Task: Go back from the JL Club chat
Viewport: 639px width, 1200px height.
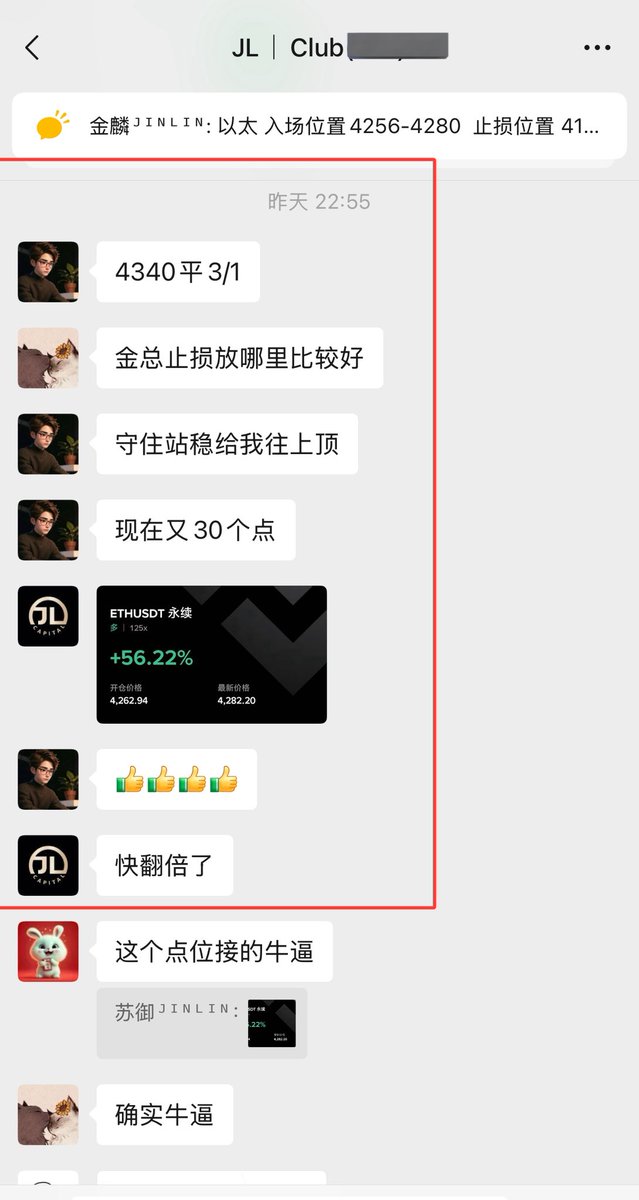Action: [32, 47]
